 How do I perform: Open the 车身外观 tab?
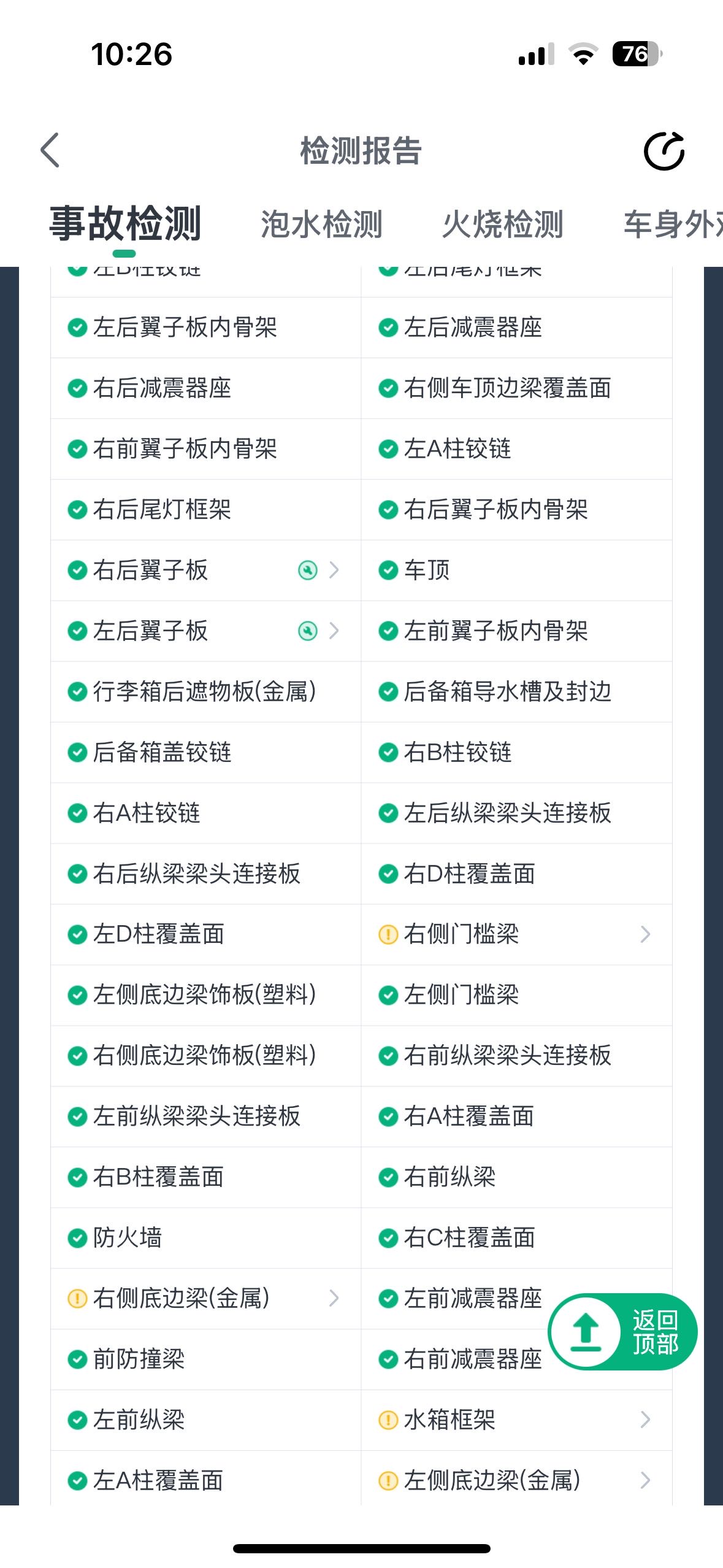[673, 224]
